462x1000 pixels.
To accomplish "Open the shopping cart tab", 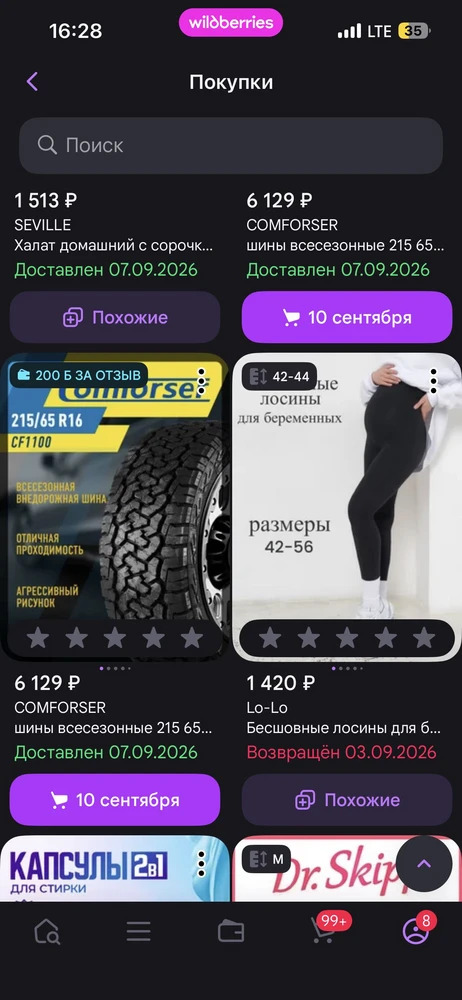I will [324, 930].
